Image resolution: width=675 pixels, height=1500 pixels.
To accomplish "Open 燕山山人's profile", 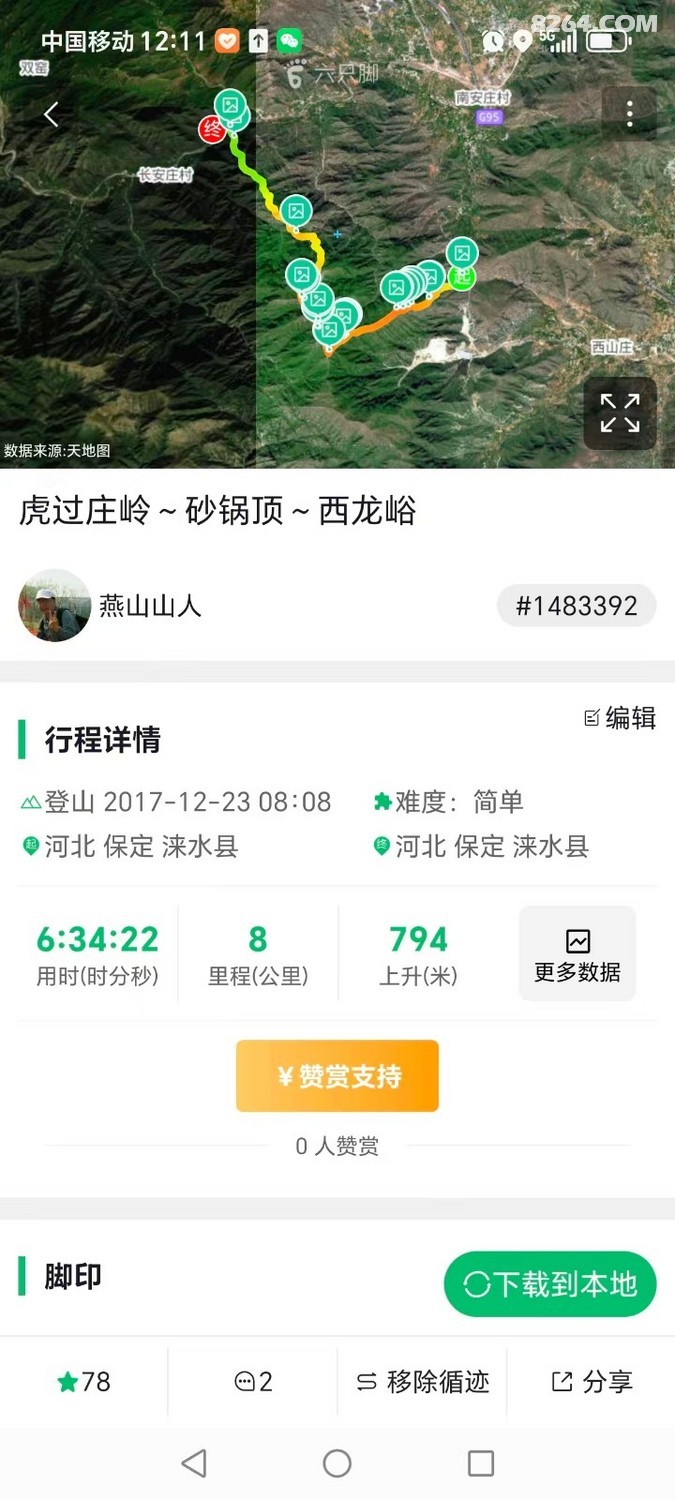I will click(x=56, y=606).
